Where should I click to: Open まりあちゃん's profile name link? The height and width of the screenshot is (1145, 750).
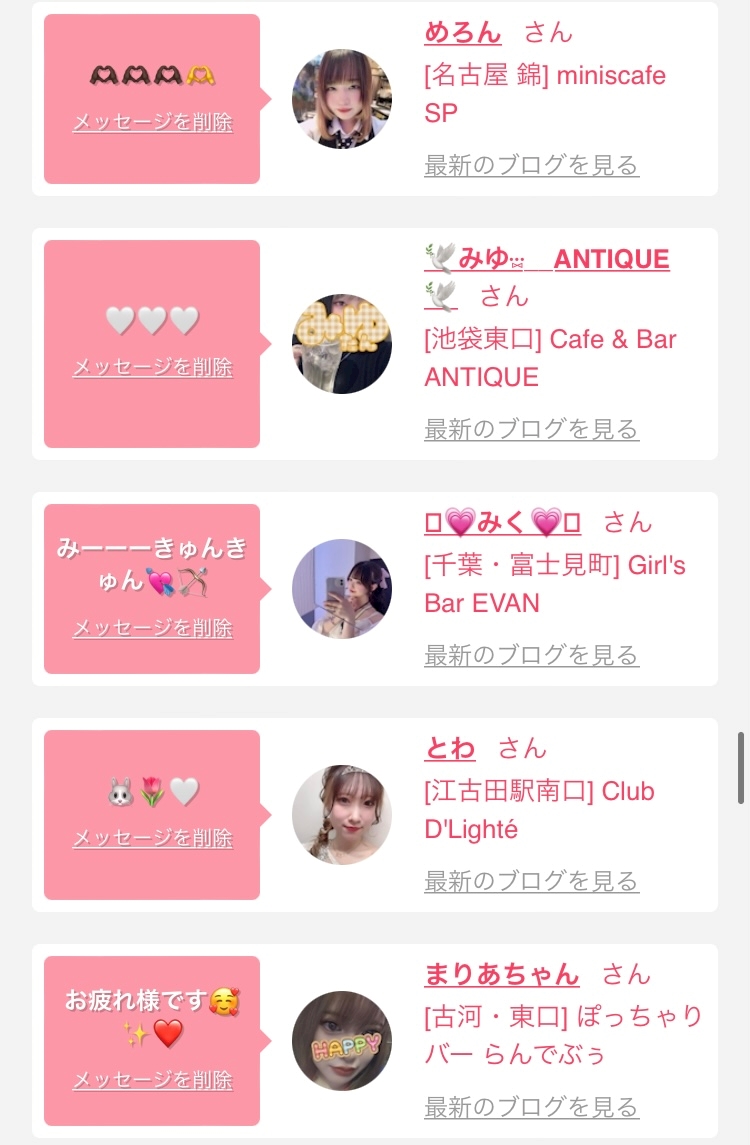click(x=502, y=975)
